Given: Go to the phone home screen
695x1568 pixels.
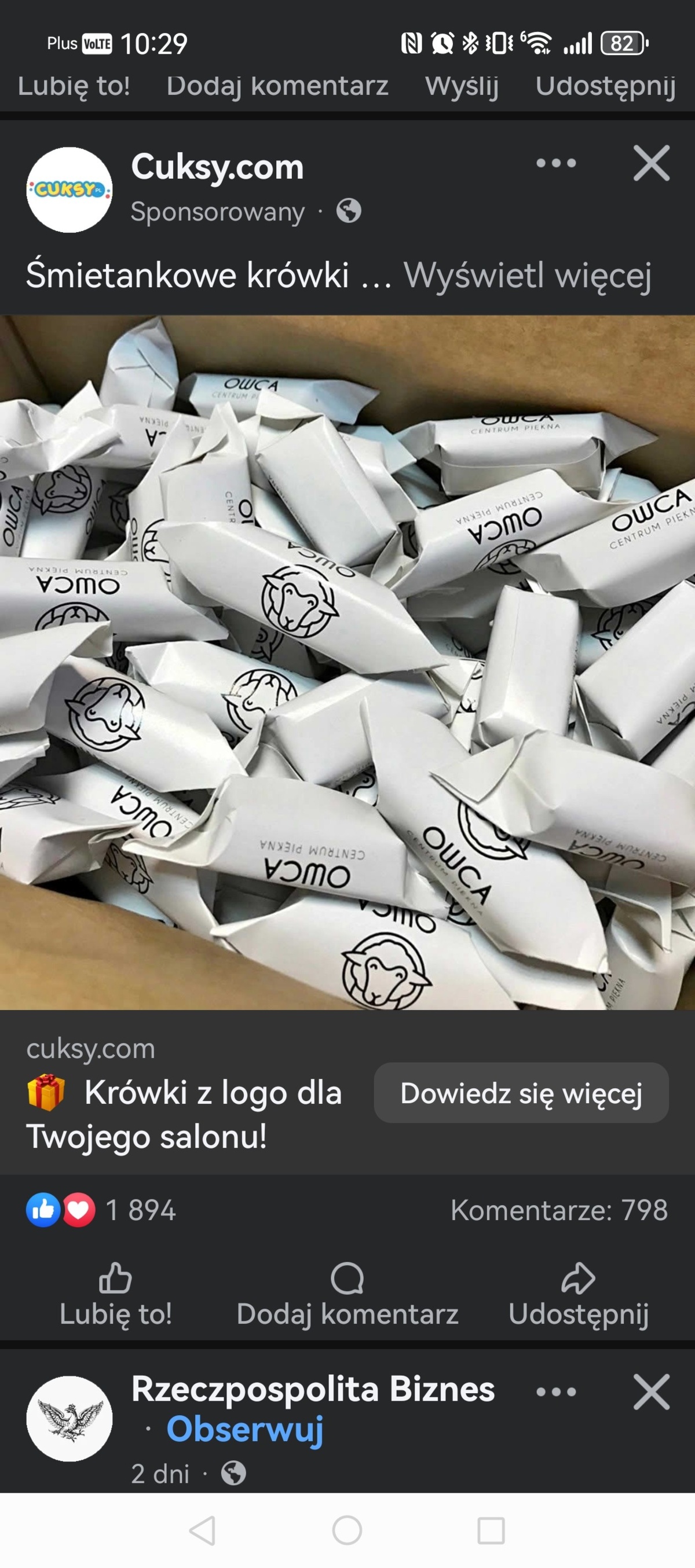Looking at the screenshot, I should [347, 1530].
